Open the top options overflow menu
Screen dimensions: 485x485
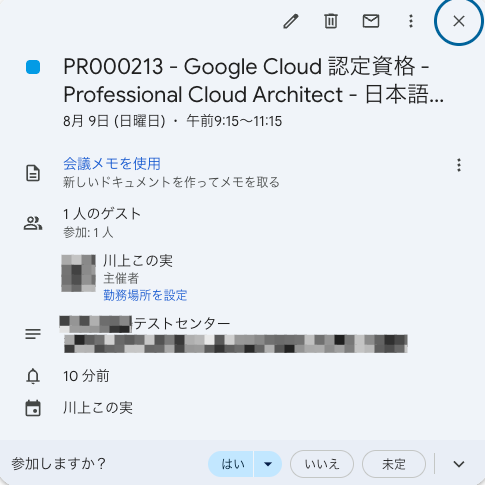pyautogui.click(x=411, y=21)
